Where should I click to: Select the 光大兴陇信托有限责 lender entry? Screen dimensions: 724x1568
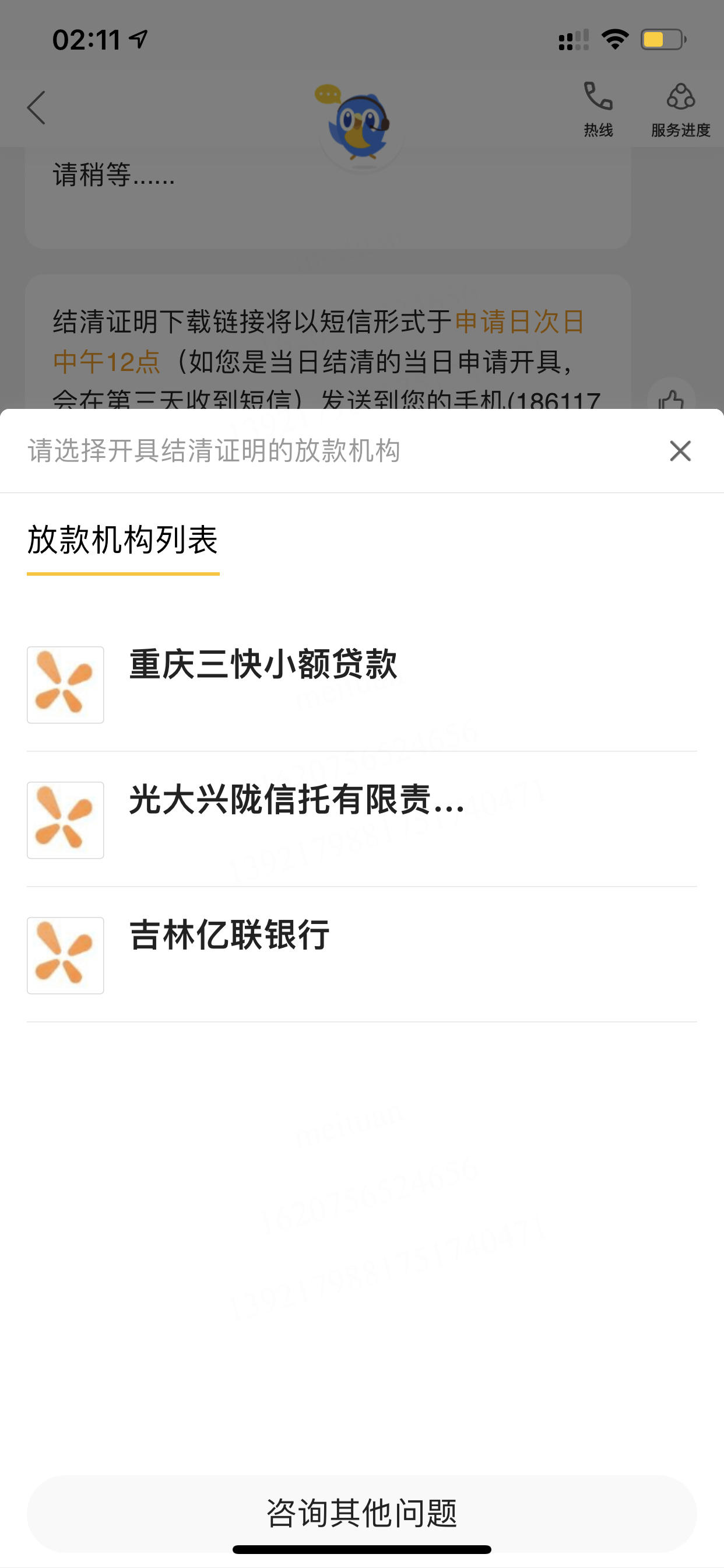(x=295, y=802)
